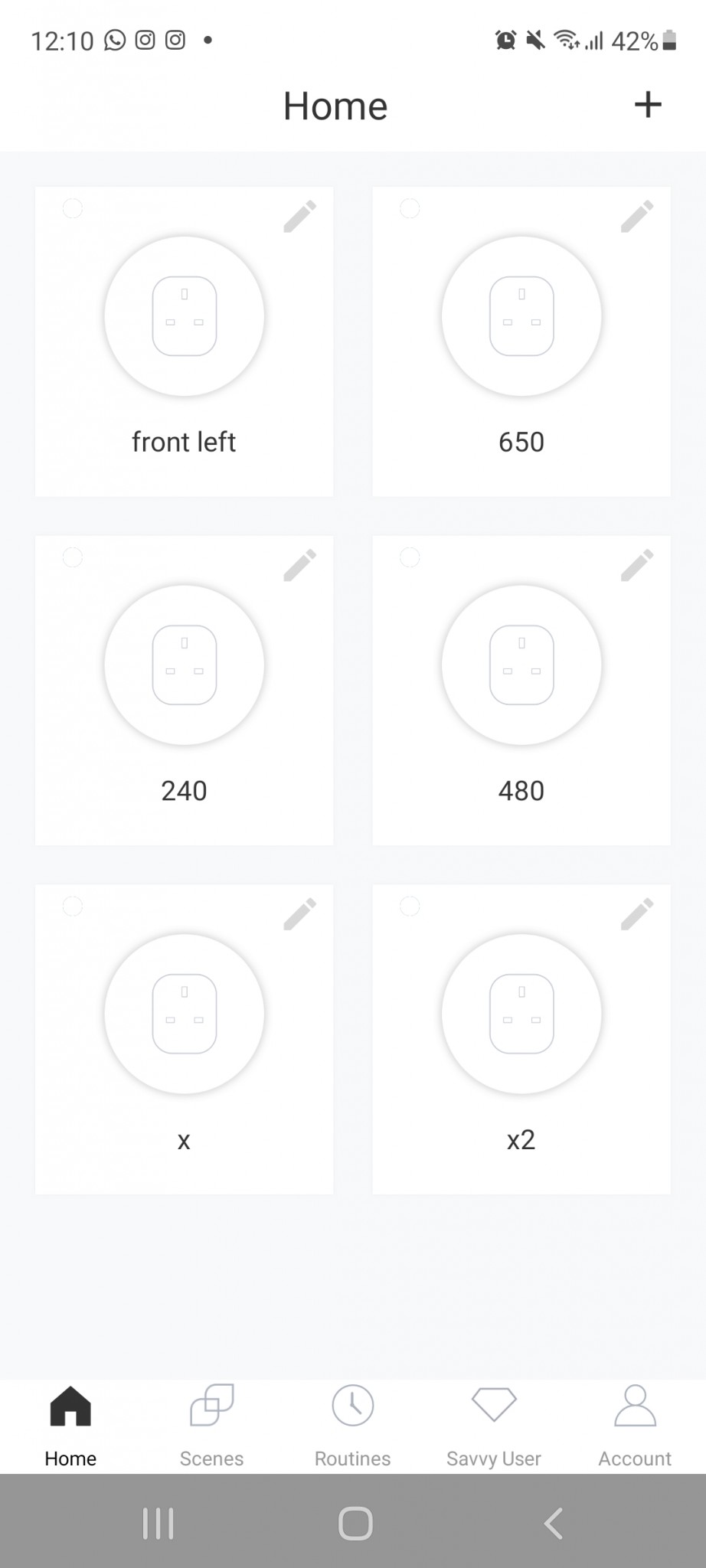Edit the x plug
The width and height of the screenshot is (706, 1568).
click(299, 914)
